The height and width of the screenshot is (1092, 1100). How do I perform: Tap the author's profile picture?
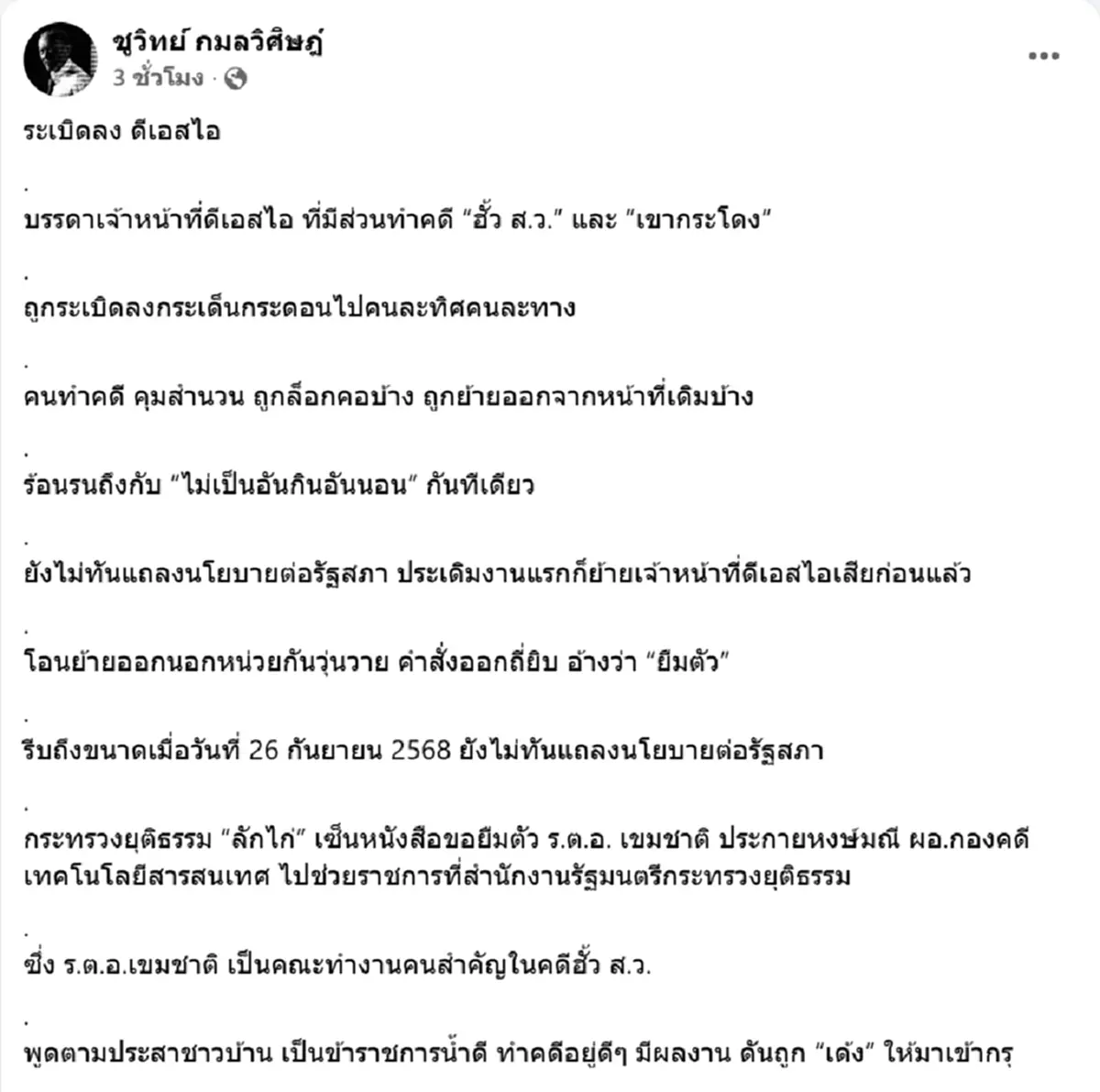click(60, 60)
